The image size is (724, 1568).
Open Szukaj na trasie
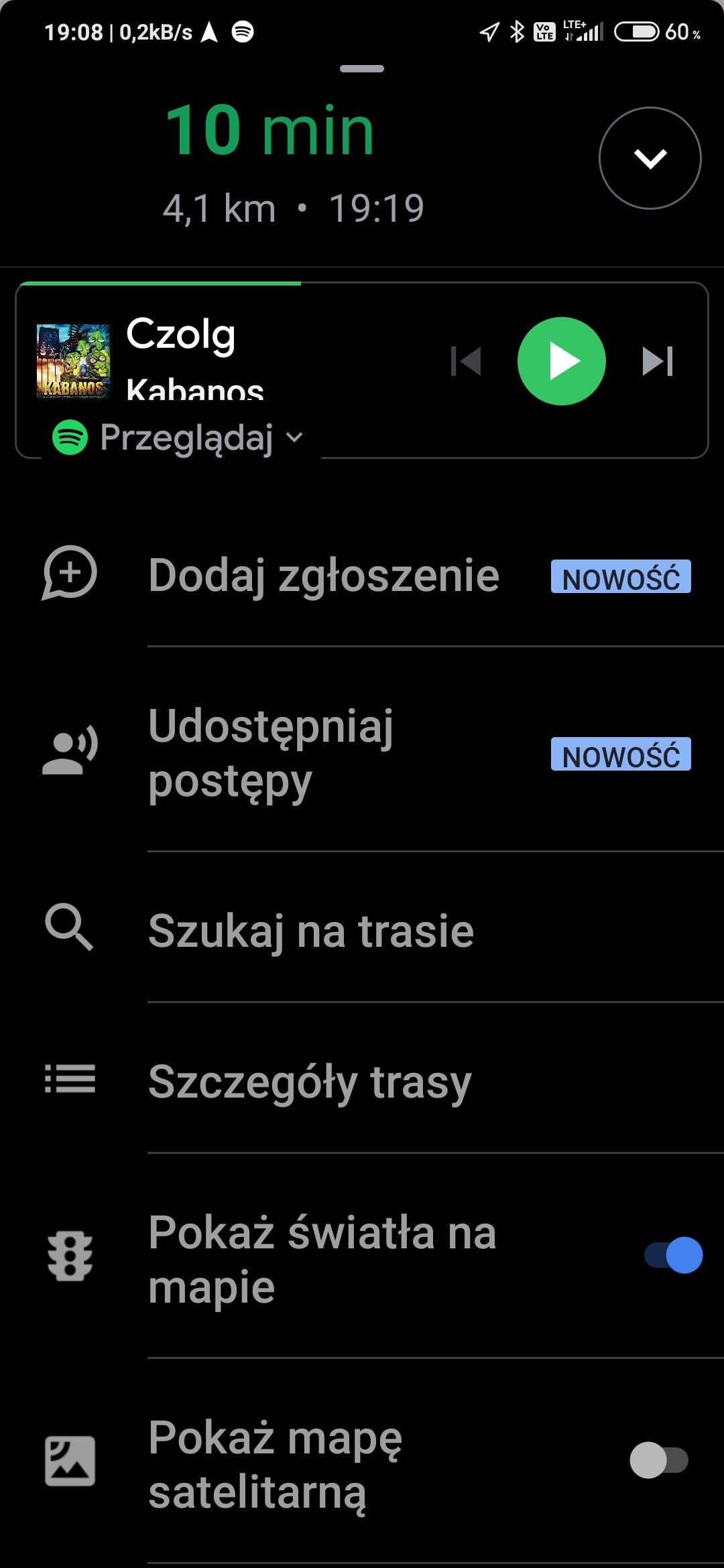pyautogui.click(x=310, y=931)
